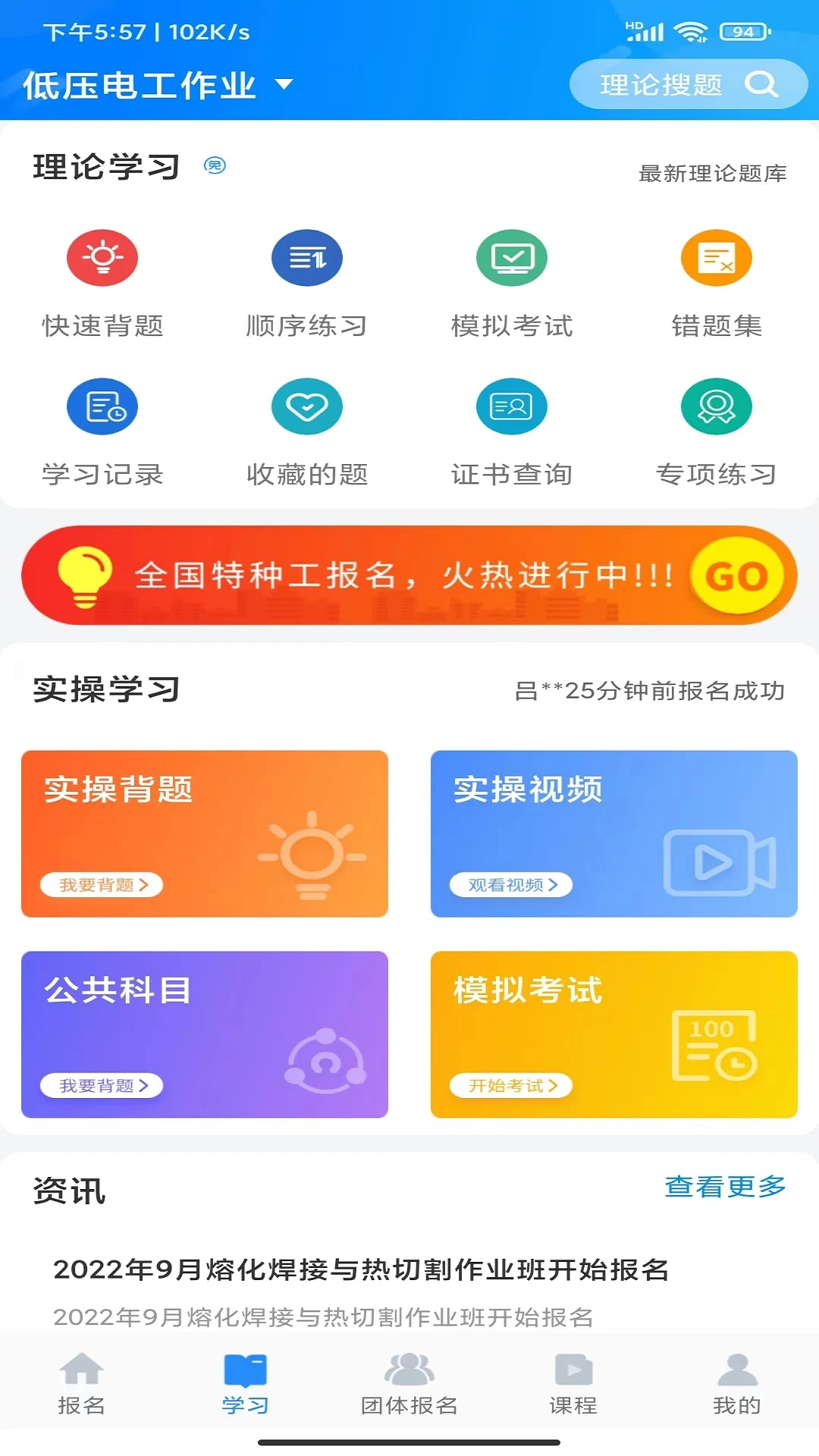Click the 查看更多 link in 资讯

(726, 1187)
